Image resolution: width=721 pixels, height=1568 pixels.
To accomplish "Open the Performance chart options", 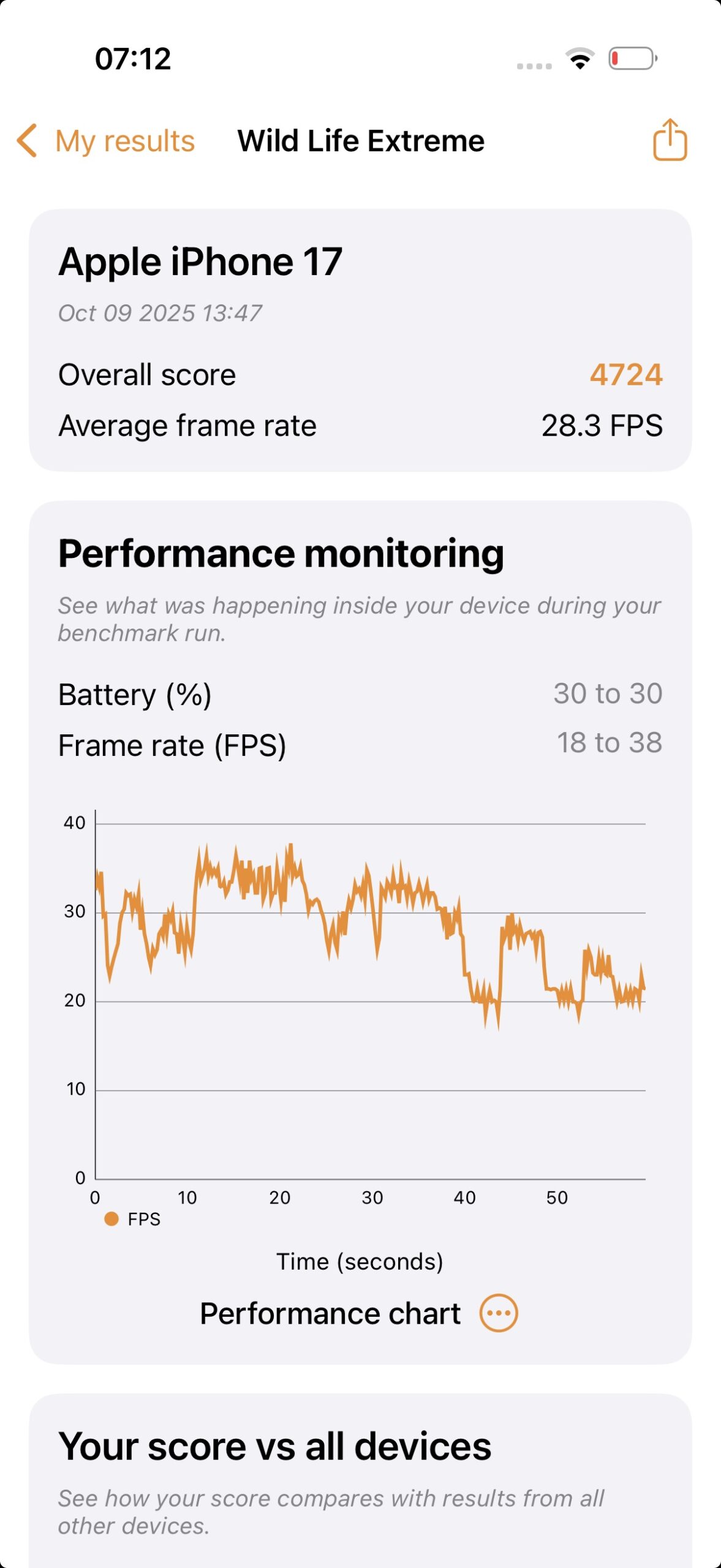I will 498,1313.
